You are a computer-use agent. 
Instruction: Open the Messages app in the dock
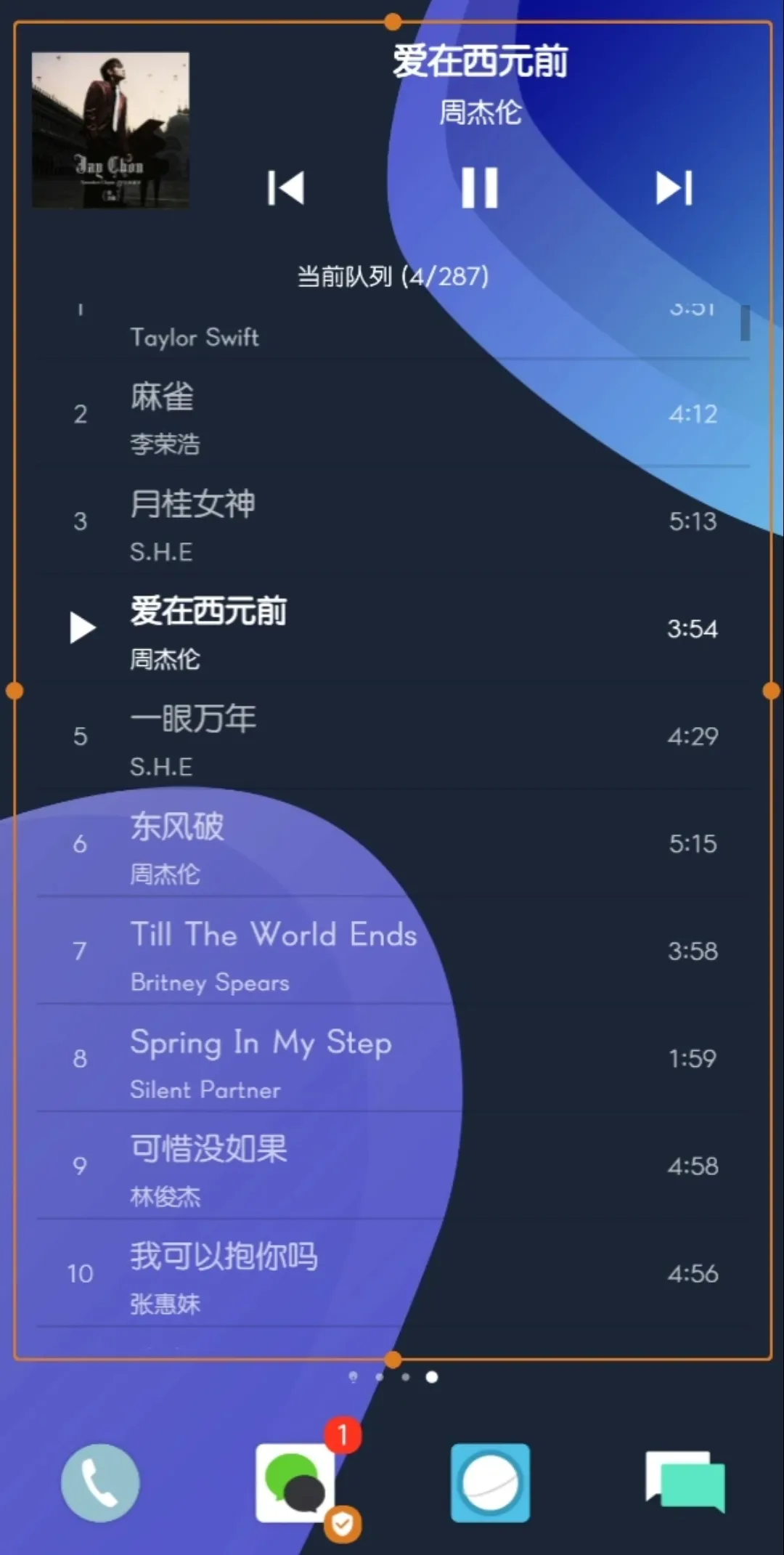pos(685,1482)
